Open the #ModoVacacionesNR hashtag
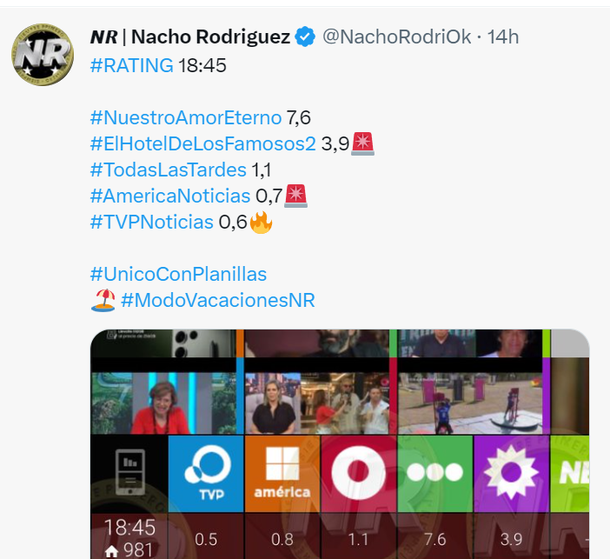This screenshot has height=559, width=610. [x=217, y=300]
